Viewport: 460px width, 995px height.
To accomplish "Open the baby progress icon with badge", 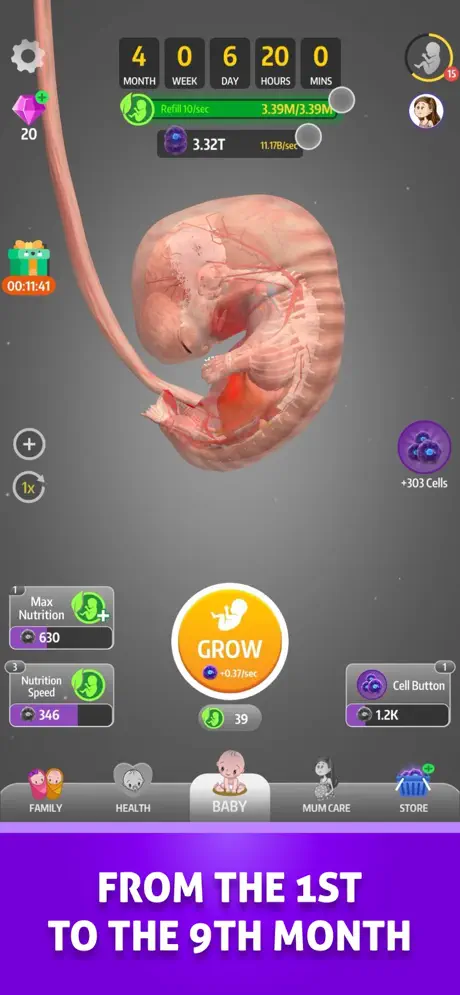I will [430, 58].
